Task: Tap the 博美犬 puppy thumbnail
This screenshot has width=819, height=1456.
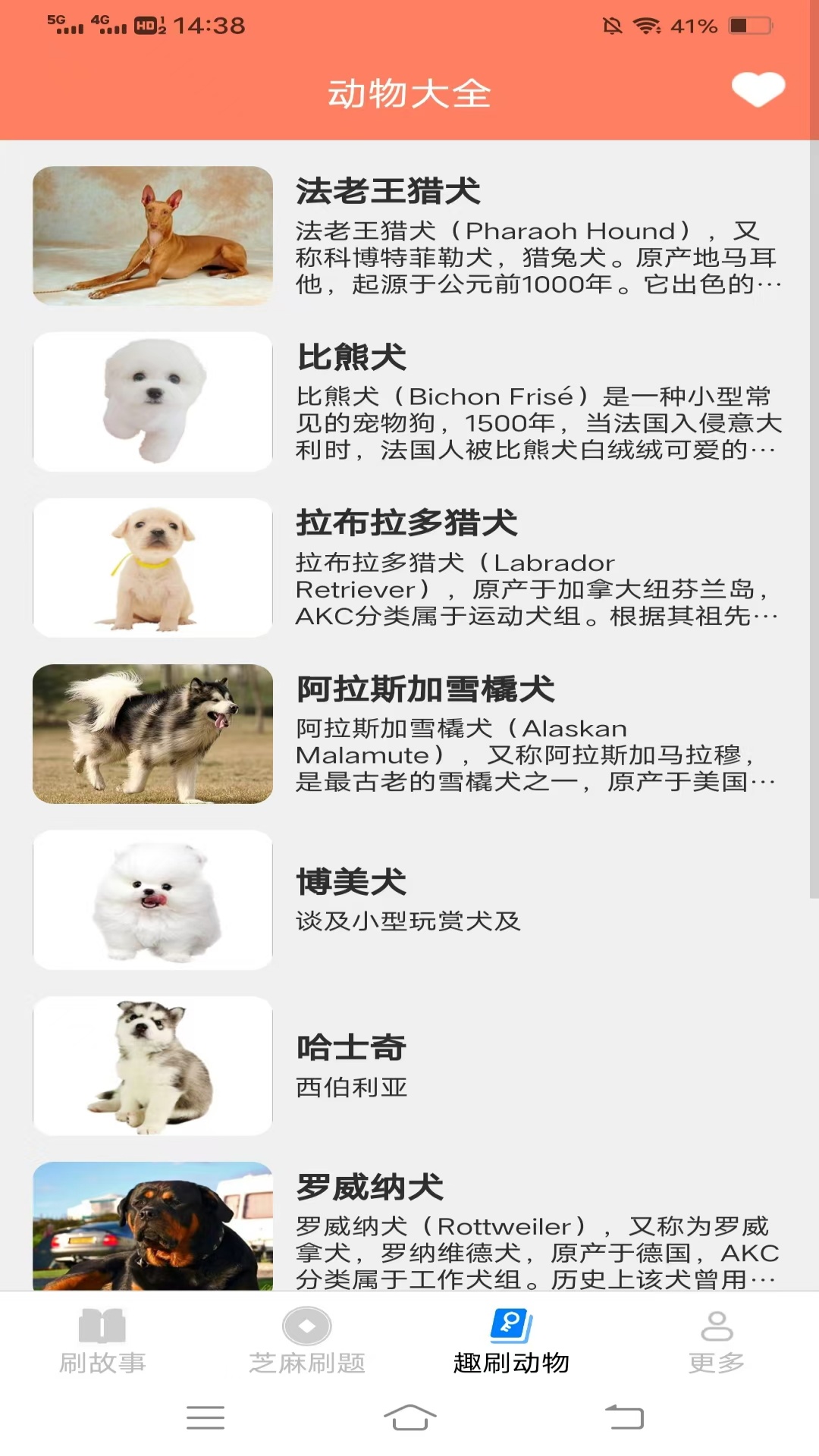Action: coord(152,899)
